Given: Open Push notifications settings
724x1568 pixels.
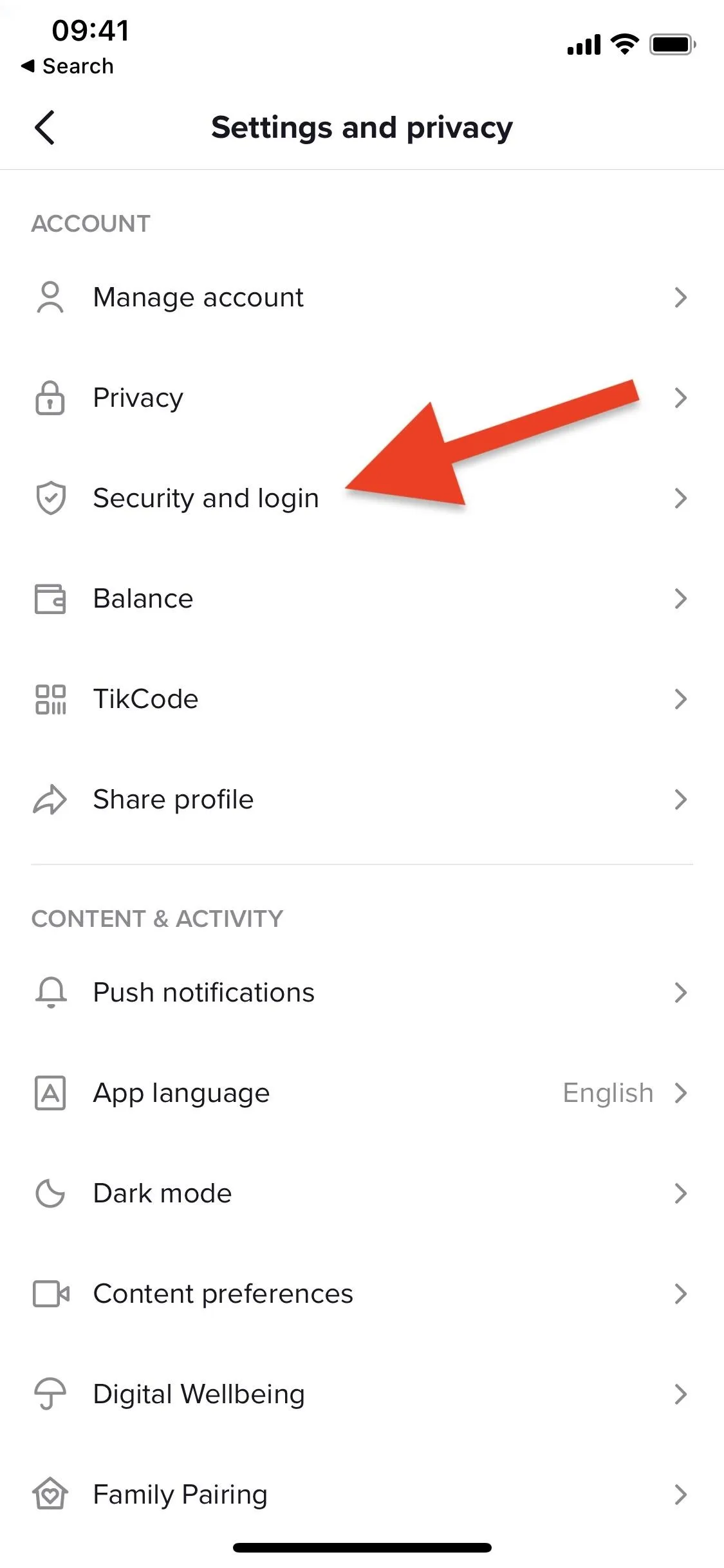Looking at the screenshot, I should (362, 993).
